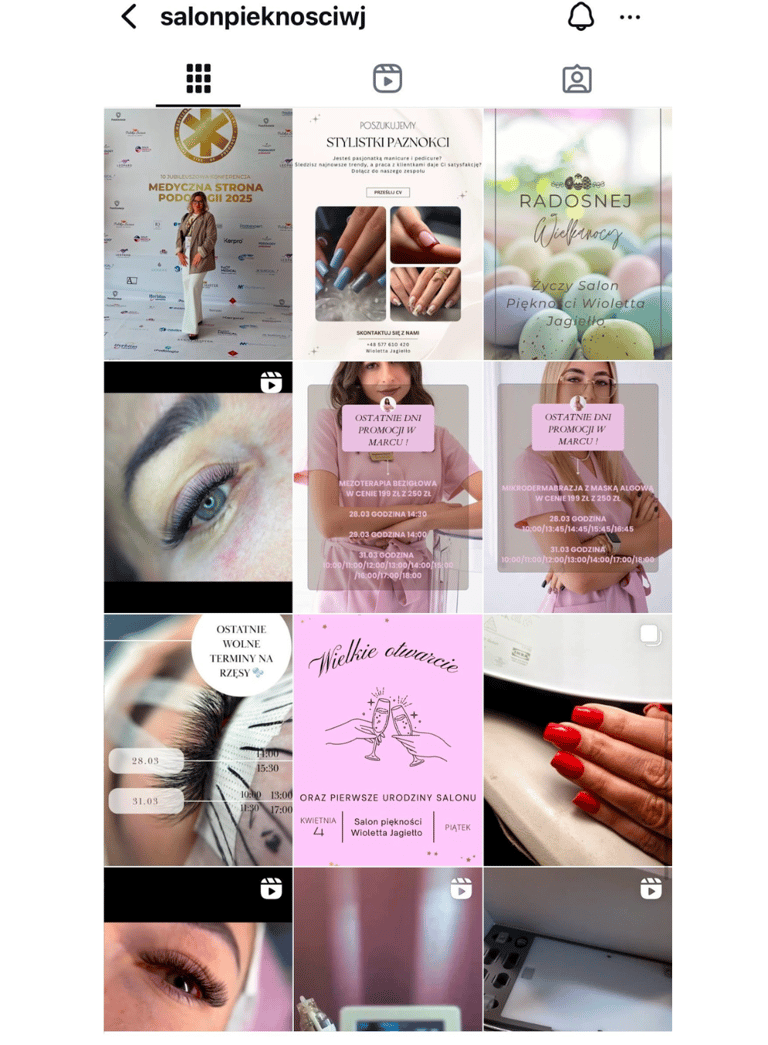Viewport: 768px width, 1045px height.
Task: Switch to the tagged photos tab
Action: pos(577,78)
